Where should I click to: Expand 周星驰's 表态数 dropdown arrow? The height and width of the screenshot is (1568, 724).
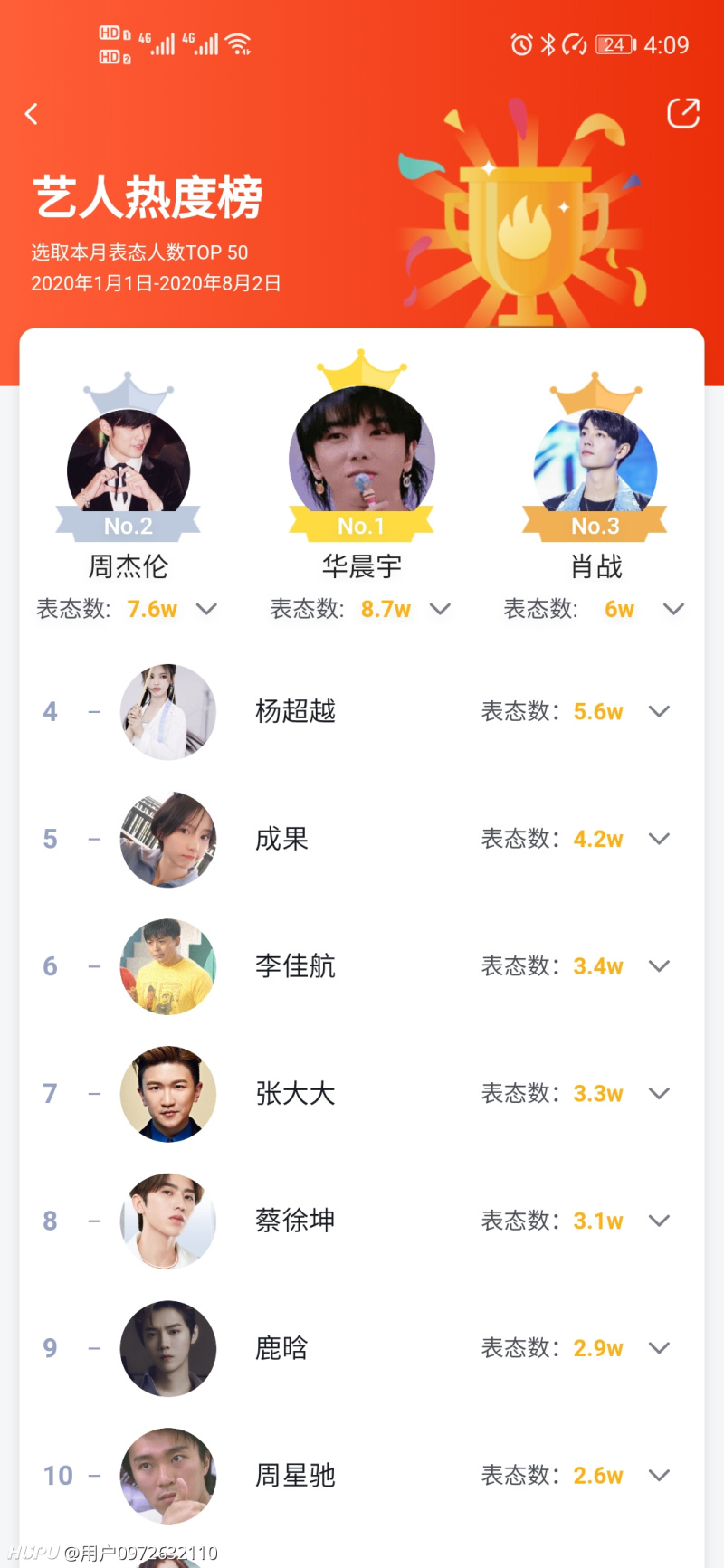659,1475
